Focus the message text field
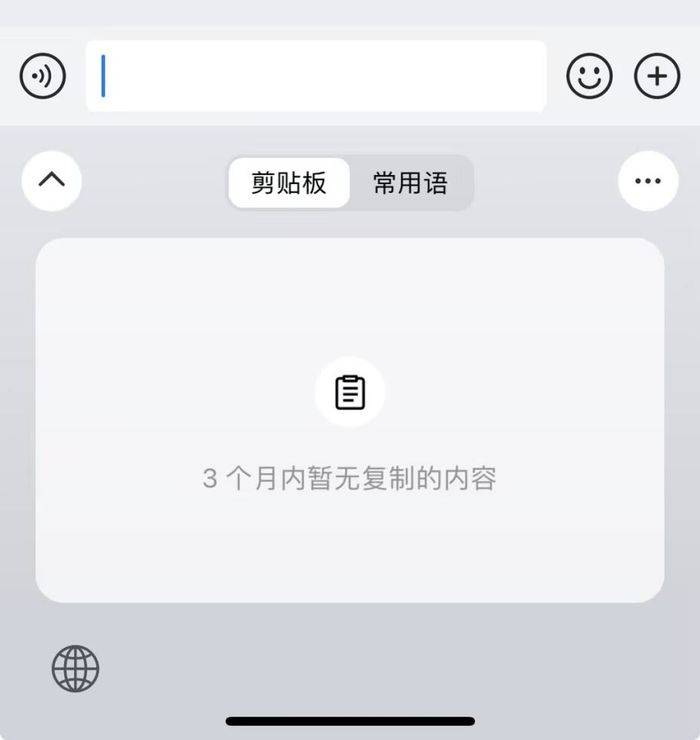Screen dimensions: 700x740 tap(316, 76)
